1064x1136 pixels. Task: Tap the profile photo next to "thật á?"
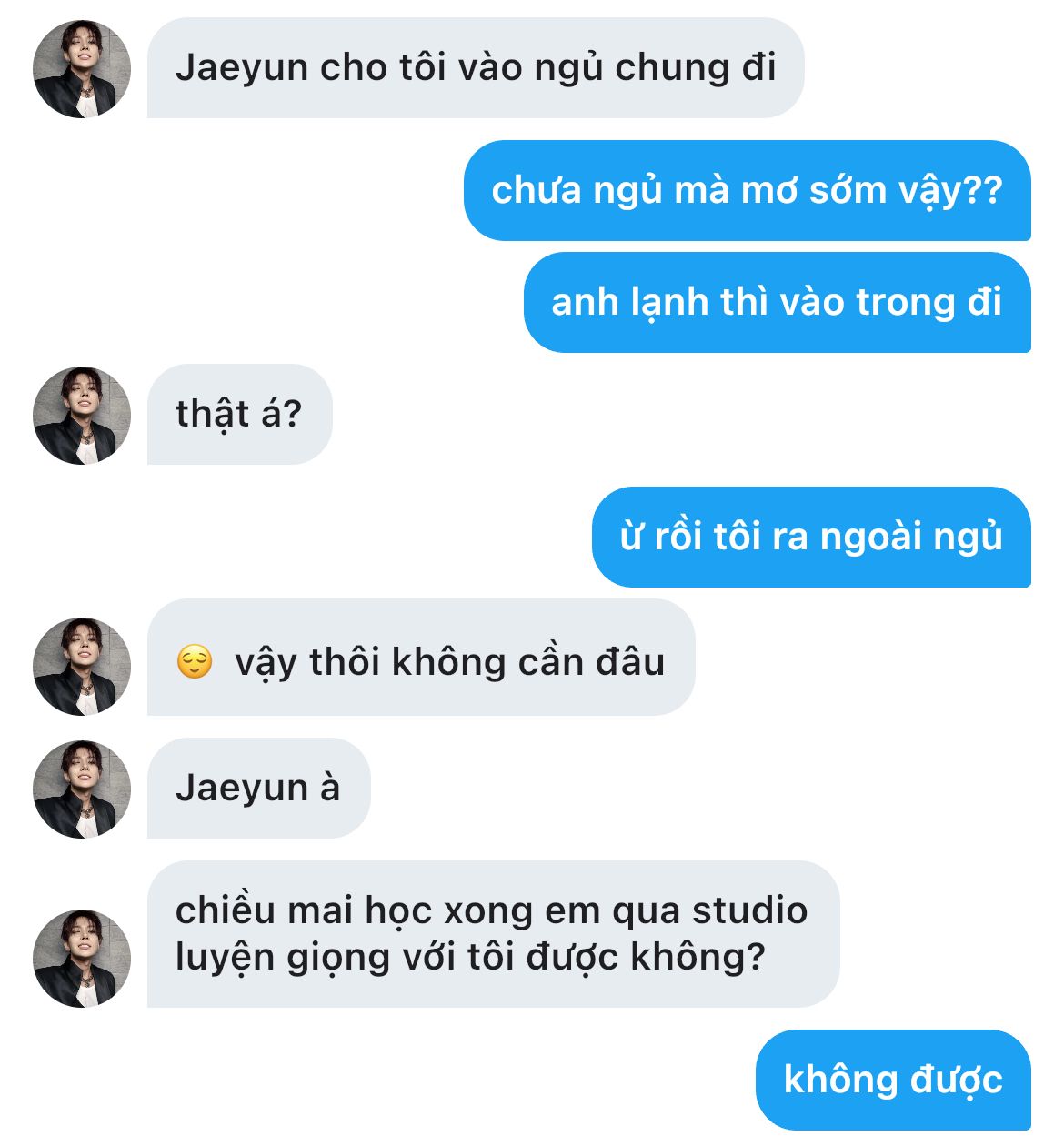point(82,416)
